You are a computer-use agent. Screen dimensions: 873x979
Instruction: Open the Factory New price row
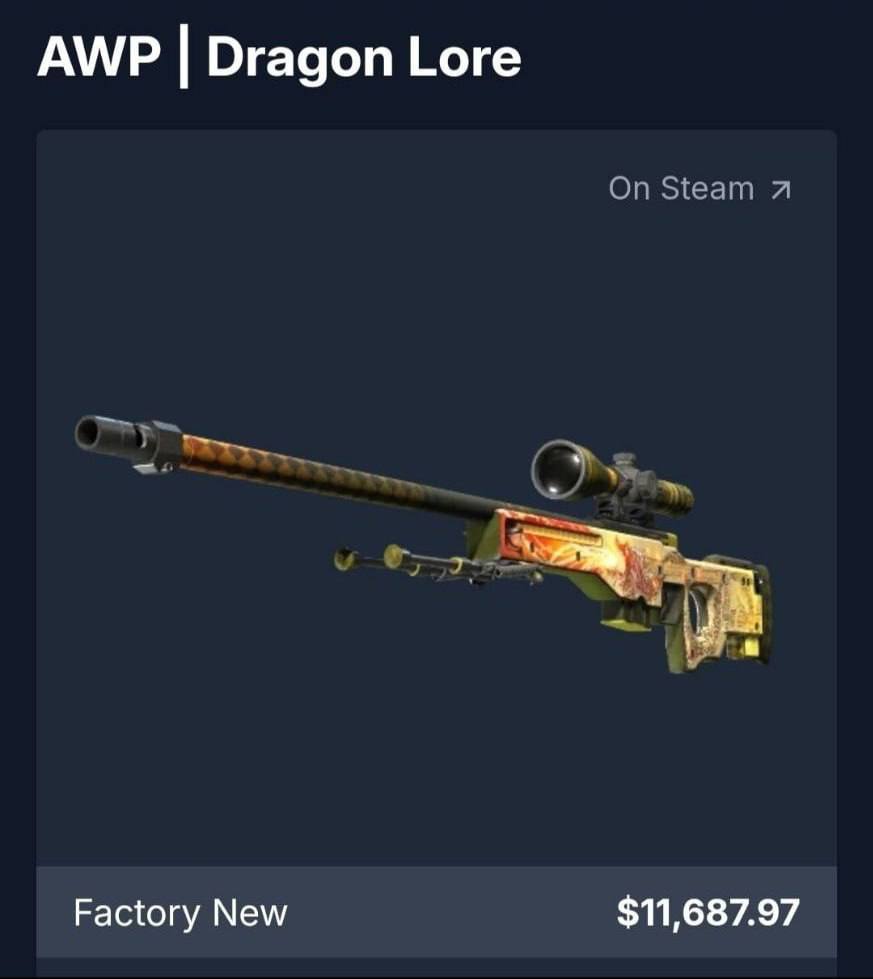click(x=436, y=912)
